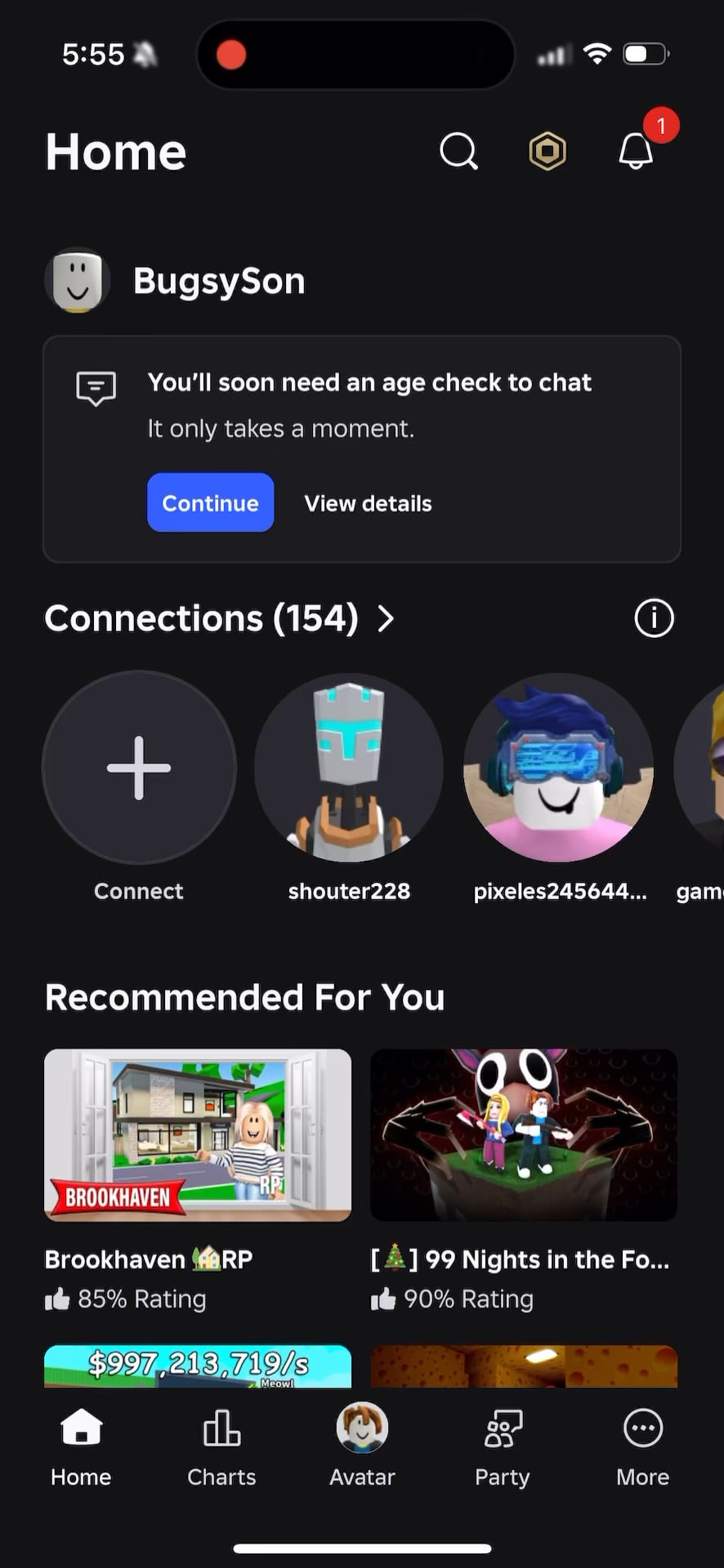Viewport: 724px width, 1568px height.
Task: Open 99 Nights in the Forest game
Action: coord(524,1135)
